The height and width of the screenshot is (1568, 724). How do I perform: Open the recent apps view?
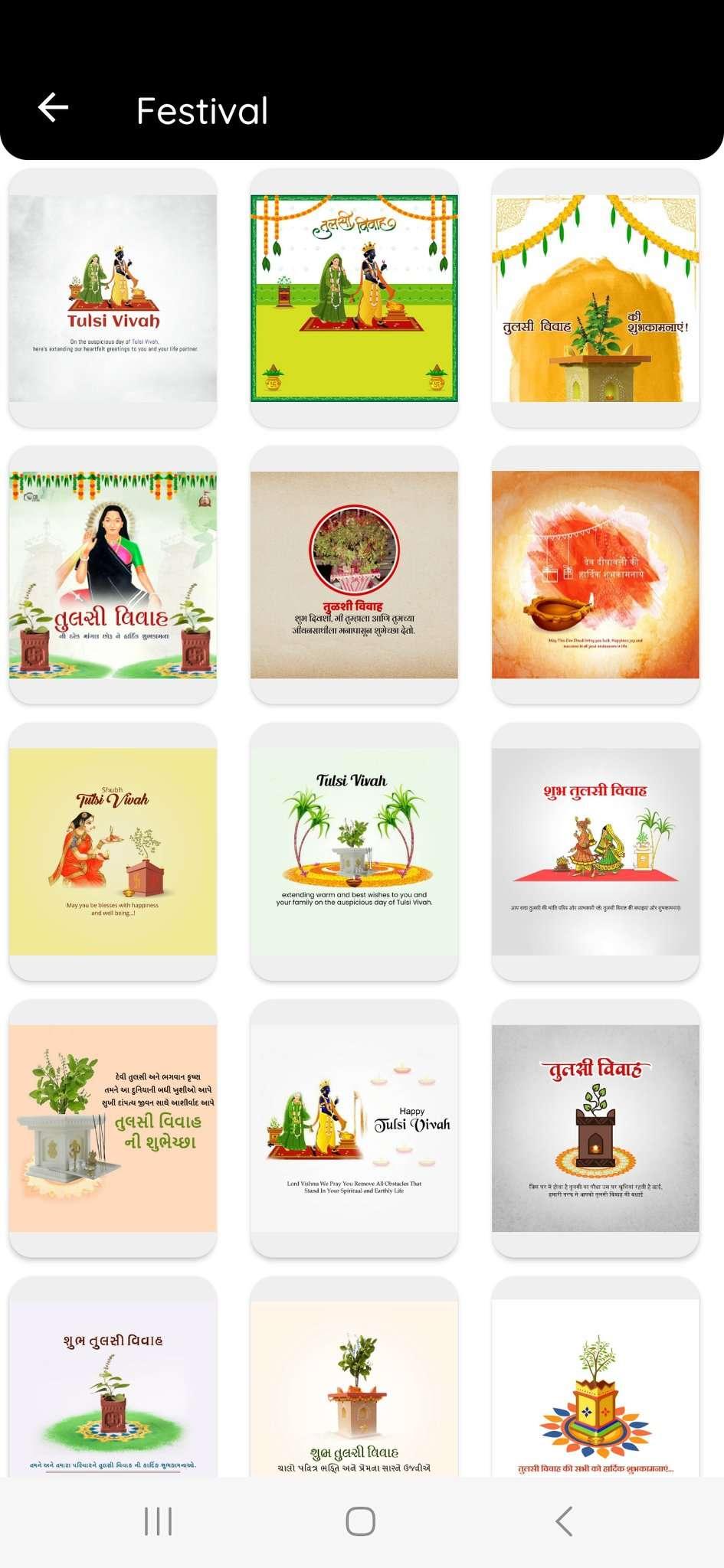coord(159,1521)
